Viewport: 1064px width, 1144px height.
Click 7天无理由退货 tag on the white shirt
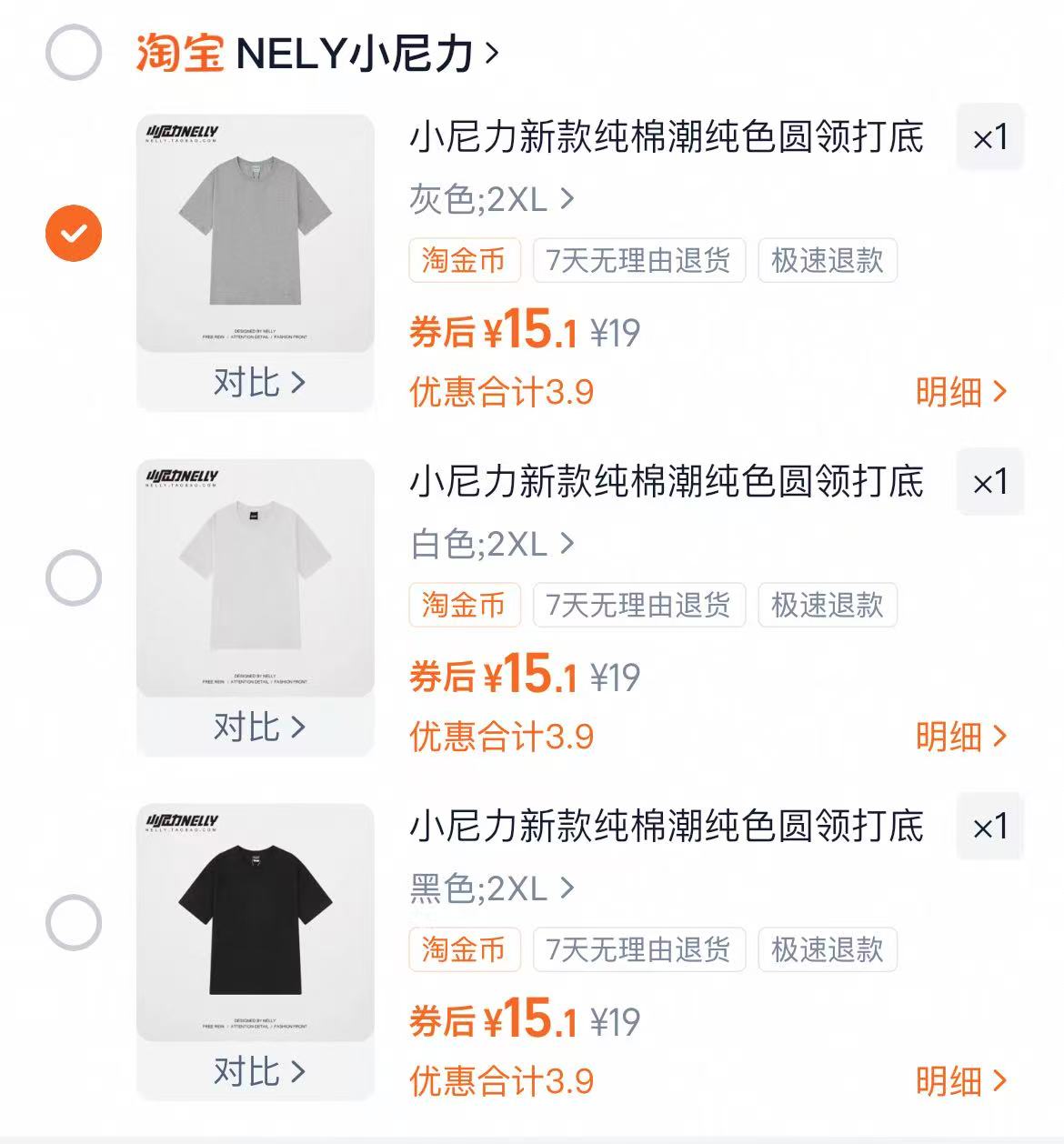[x=639, y=605]
